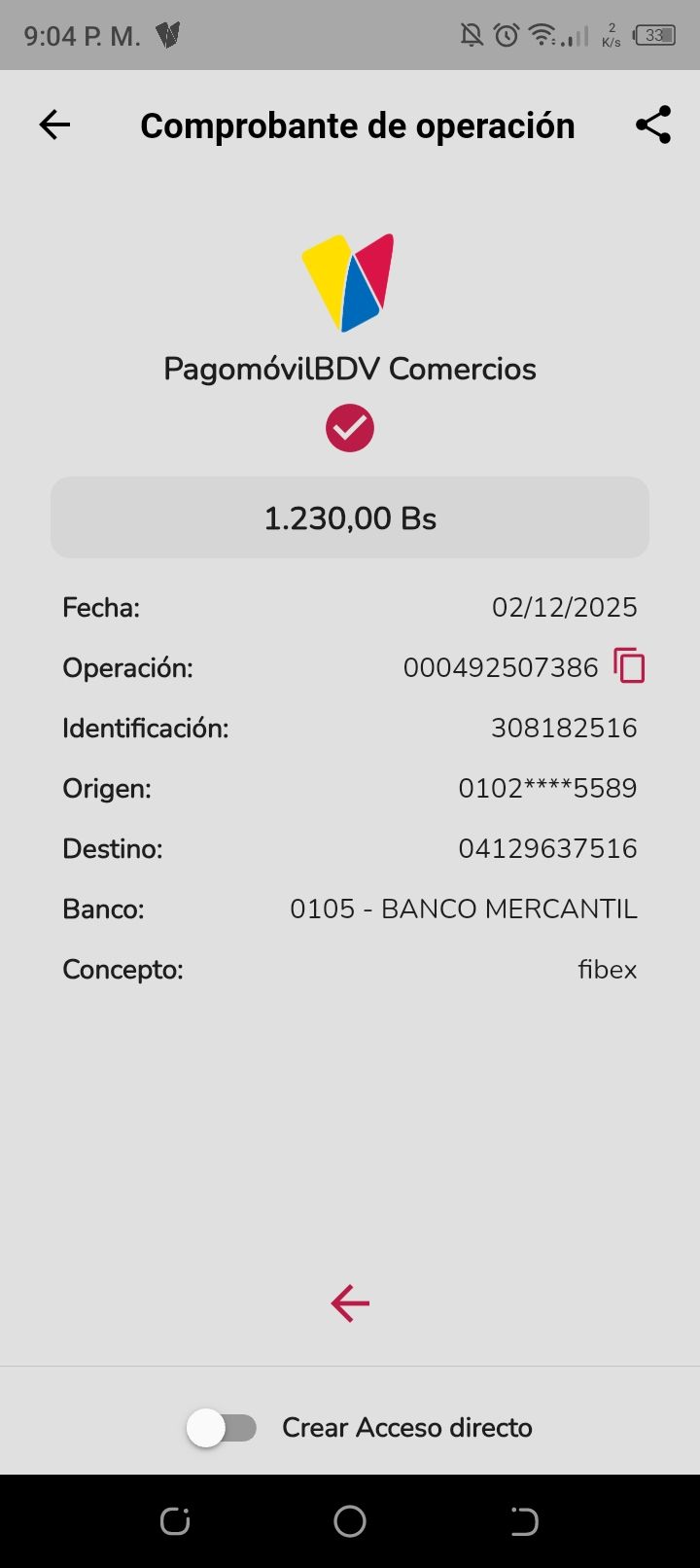Go back using the top-left arrow
Viewport: 700px width, 1568px height.
[x=54, y=125]
